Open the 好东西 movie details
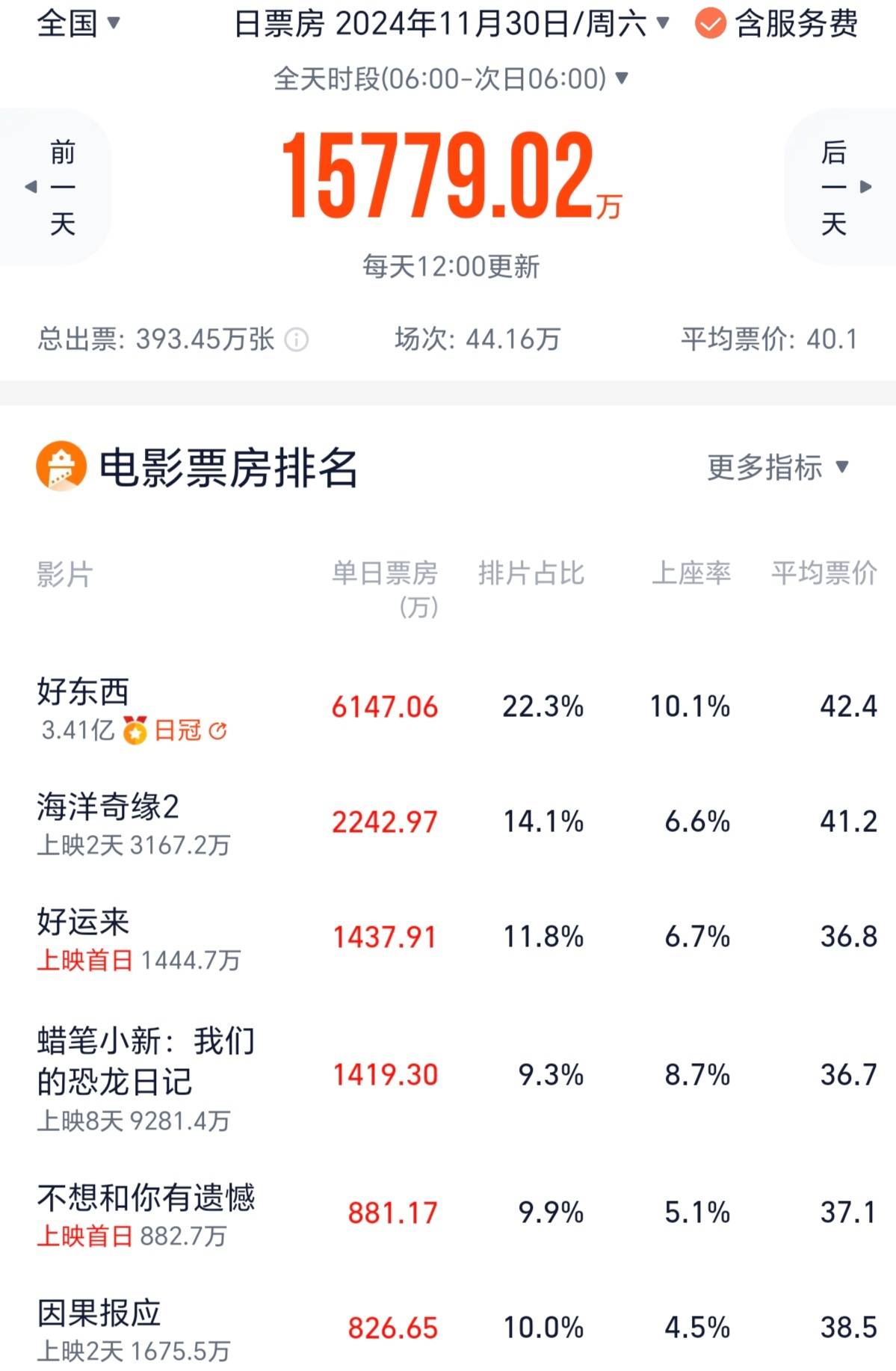Screen dimensions: 896x1371 [84, 692]
